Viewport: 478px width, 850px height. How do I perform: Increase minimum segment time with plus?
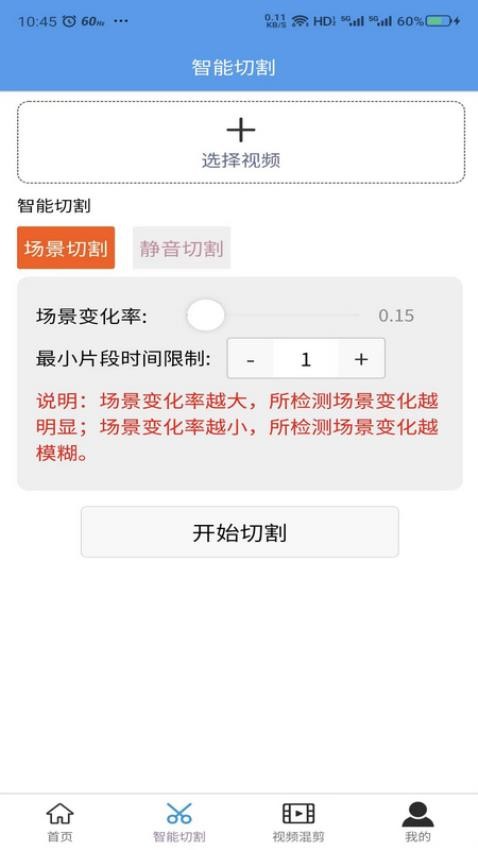[361, 359]
